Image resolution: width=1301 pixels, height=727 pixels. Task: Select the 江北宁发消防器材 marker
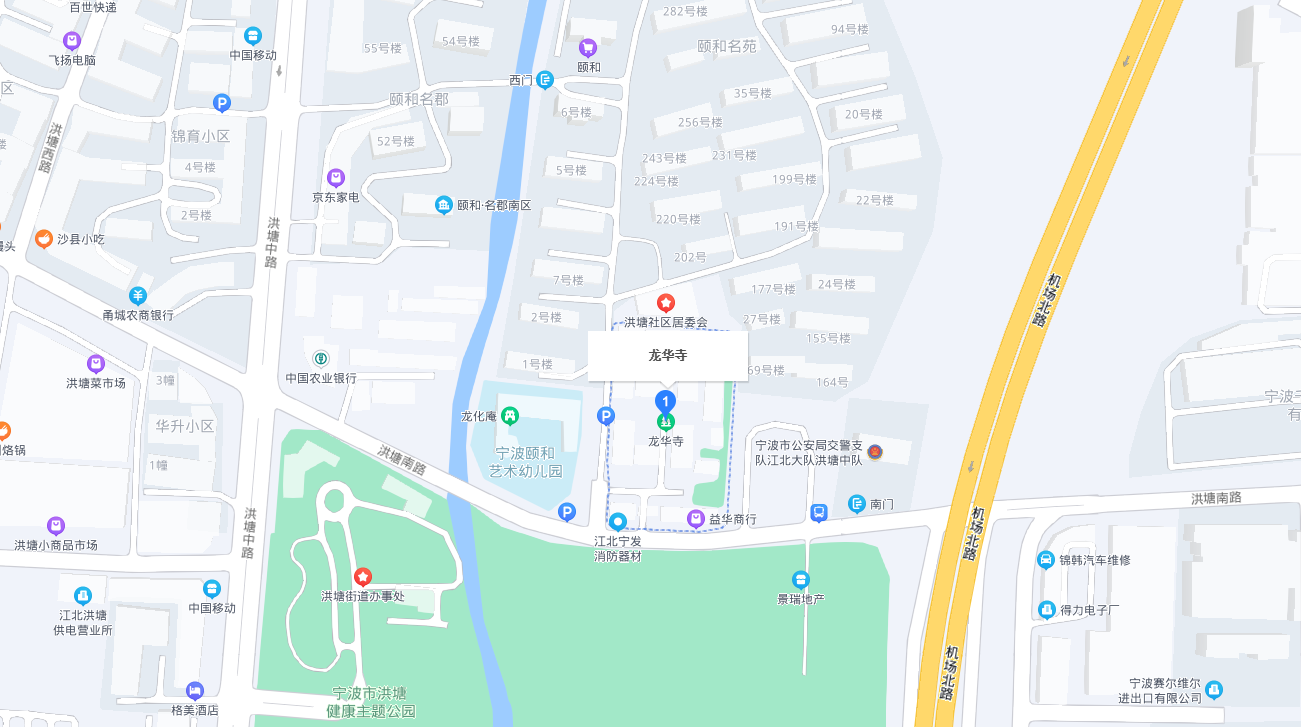click(618, 521)
